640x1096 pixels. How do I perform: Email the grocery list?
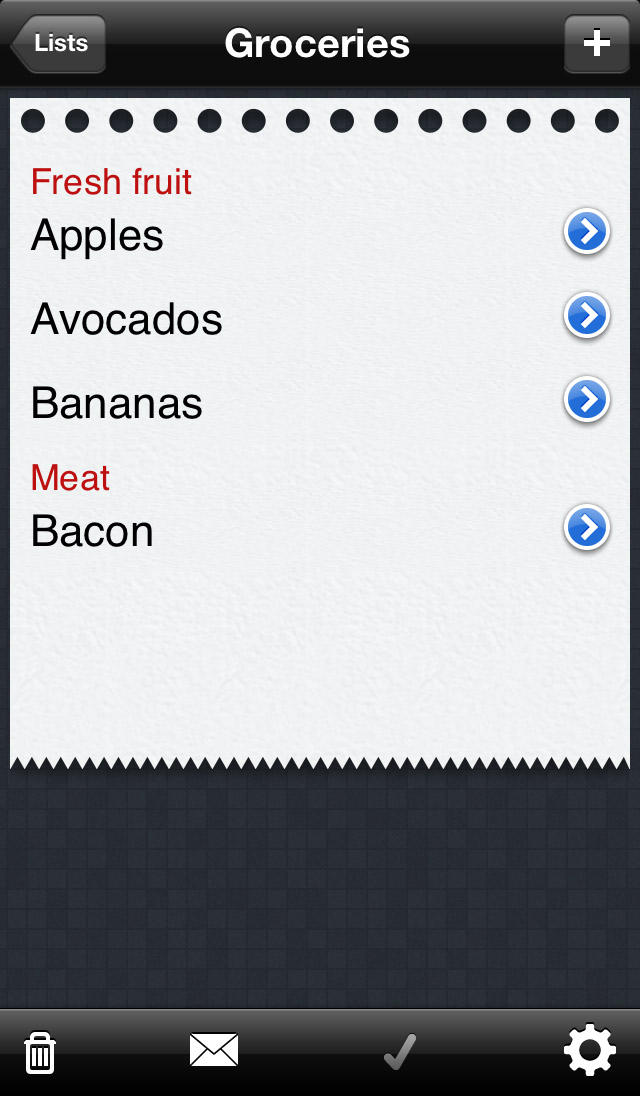coord(214,1050)
